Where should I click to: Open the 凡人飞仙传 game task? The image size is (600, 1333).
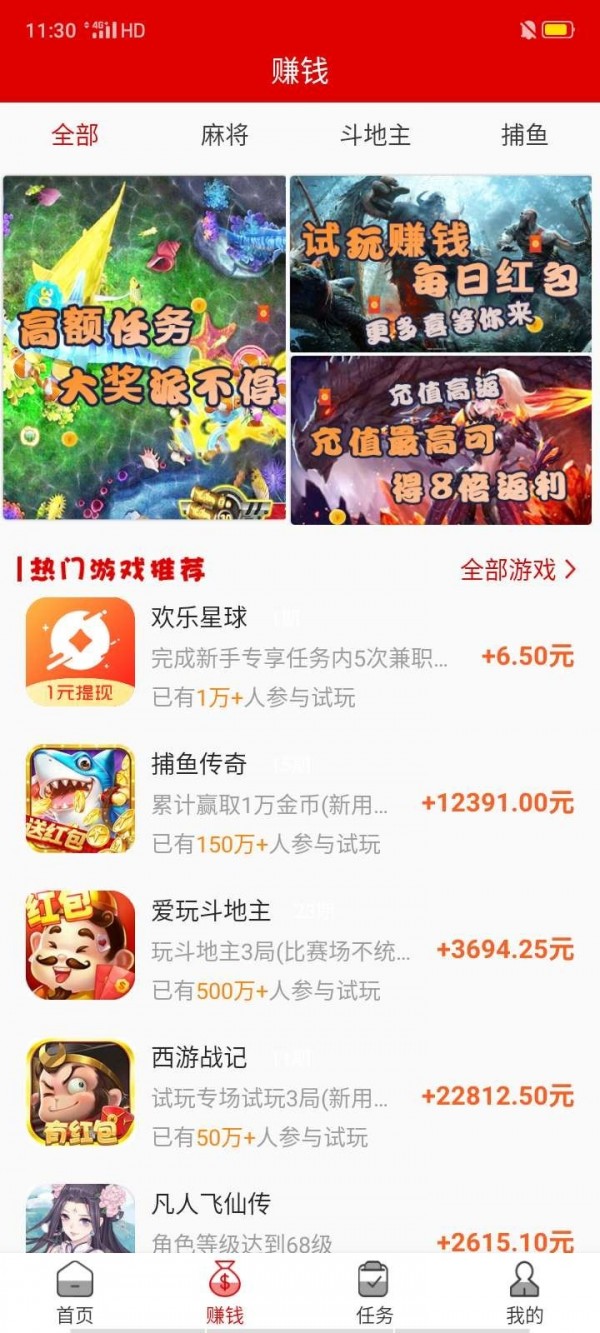pos(300,1222)
